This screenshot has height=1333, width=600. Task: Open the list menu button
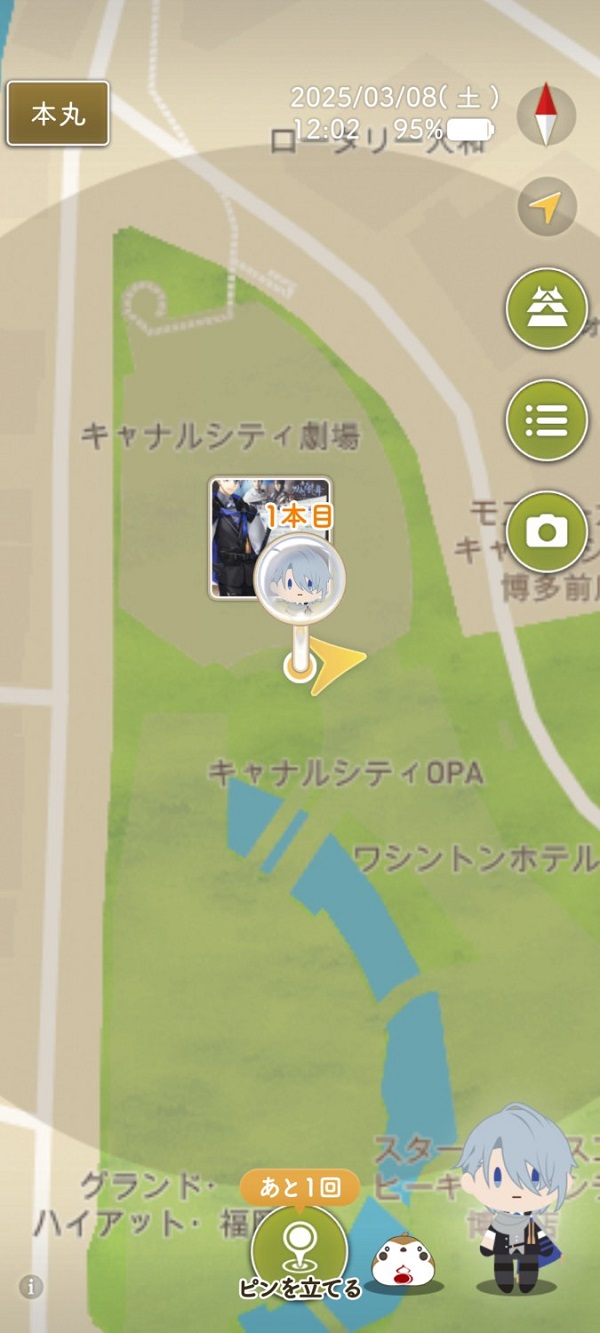pos(546,421)
